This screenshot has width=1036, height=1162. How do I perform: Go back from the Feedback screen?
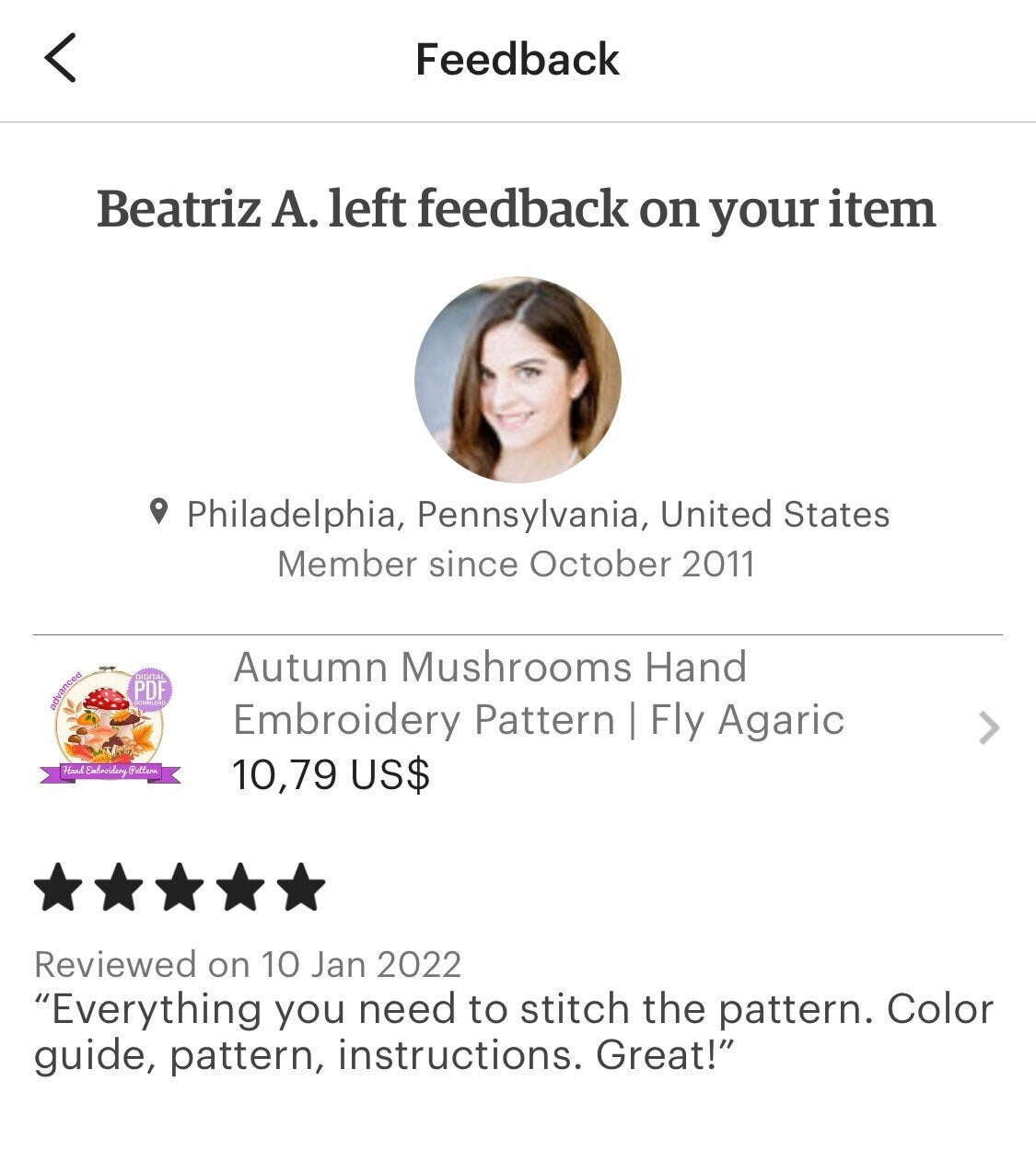tap(60, 59)
